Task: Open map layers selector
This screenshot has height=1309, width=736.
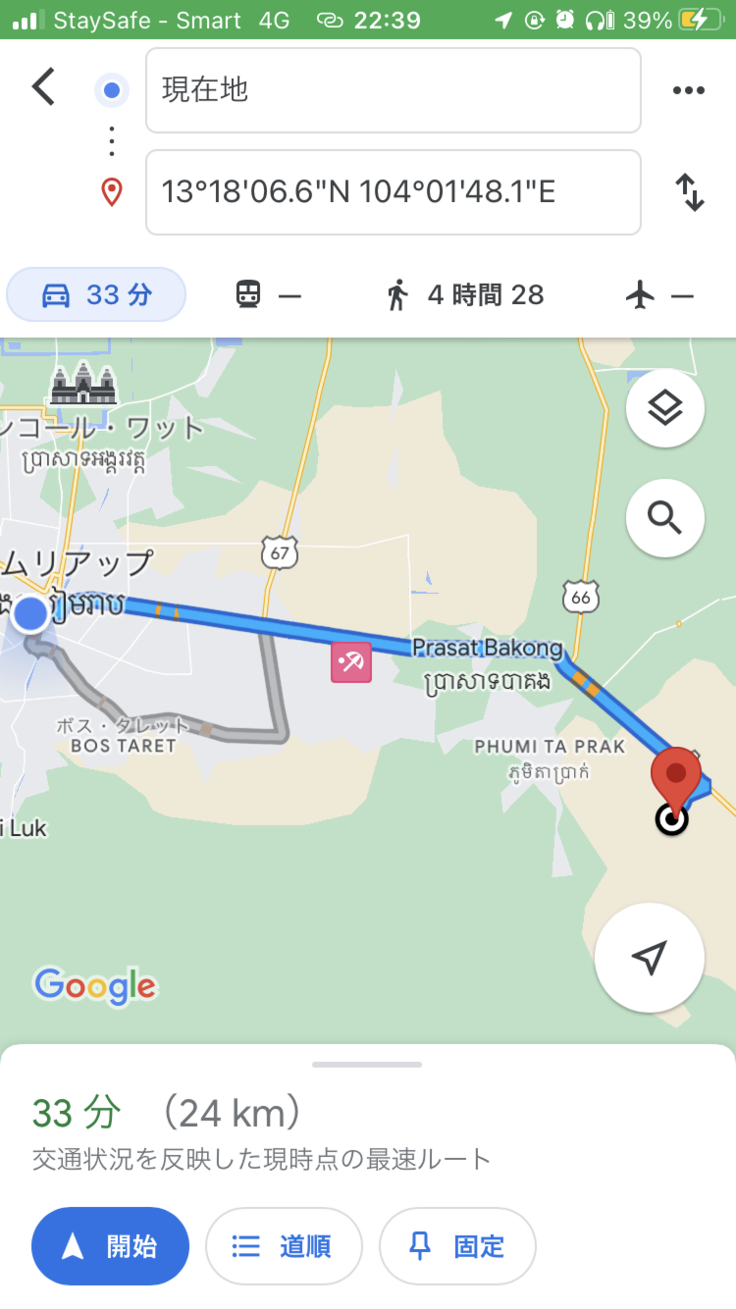Action: point(665,408)
